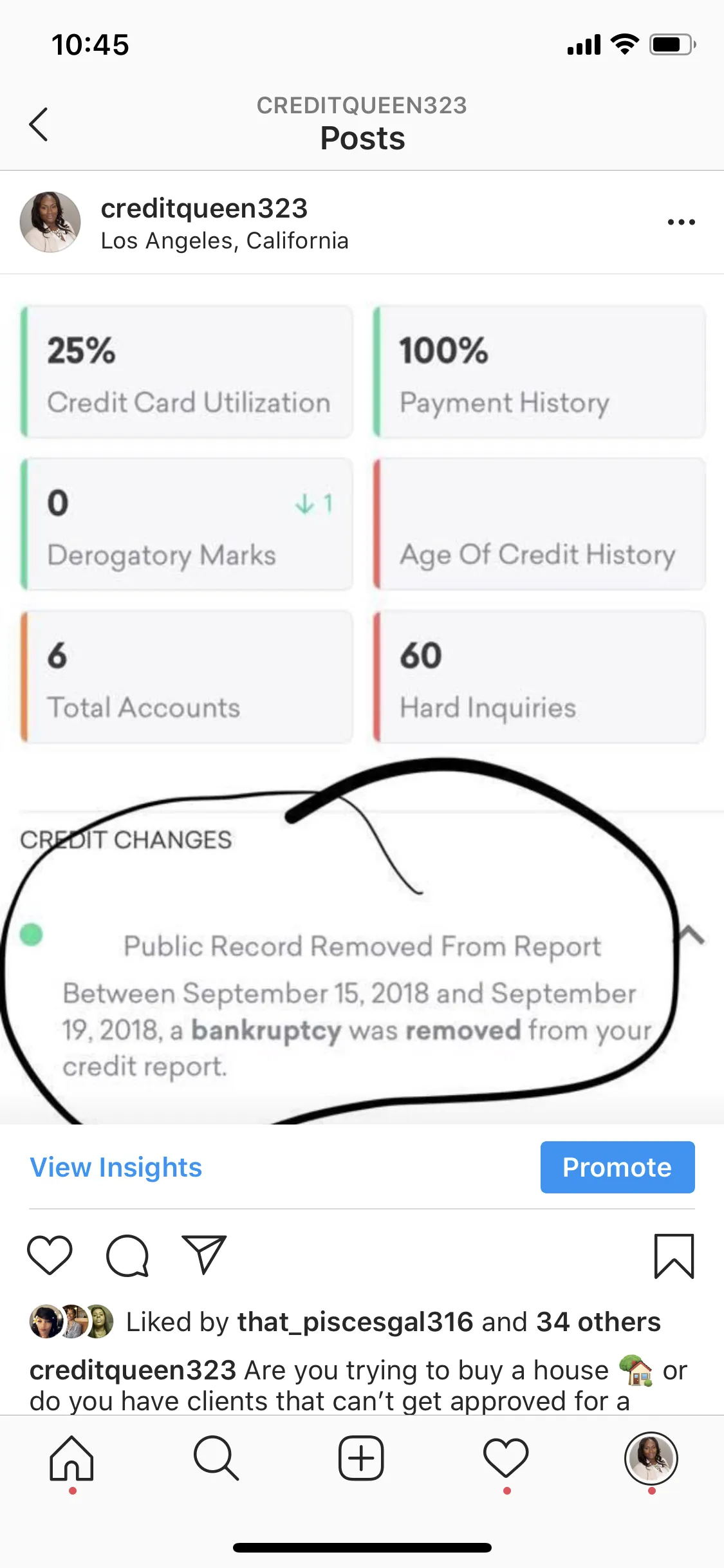Open that_piscesgal316's profile from likes
Image resolution: width=724 pixels, height=1568 pixels.
pos(355,1322)
